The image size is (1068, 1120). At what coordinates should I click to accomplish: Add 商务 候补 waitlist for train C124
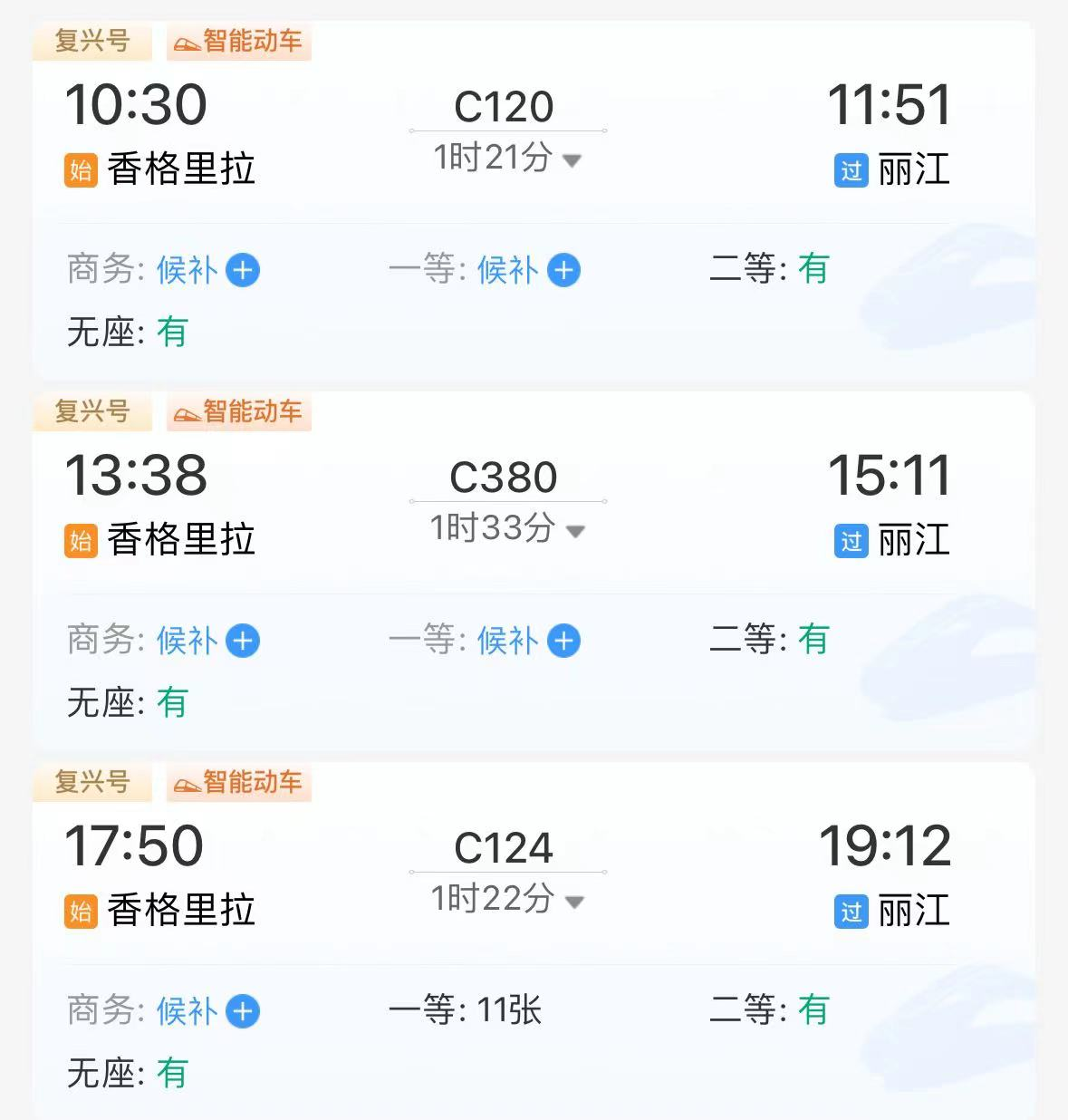click(243, 1011)
